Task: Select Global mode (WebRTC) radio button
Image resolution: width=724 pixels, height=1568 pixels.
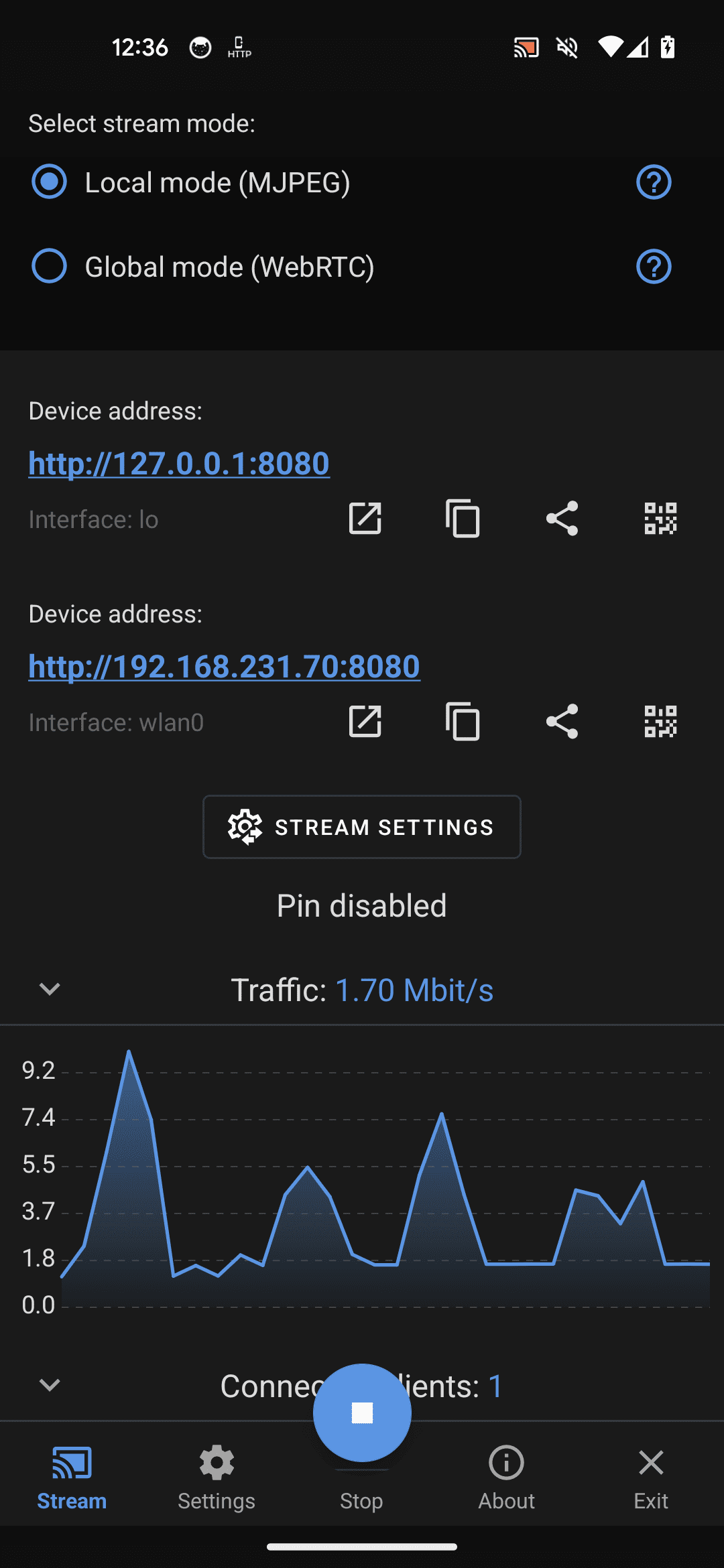Action: pyautogui.click(x=50, y=267)
